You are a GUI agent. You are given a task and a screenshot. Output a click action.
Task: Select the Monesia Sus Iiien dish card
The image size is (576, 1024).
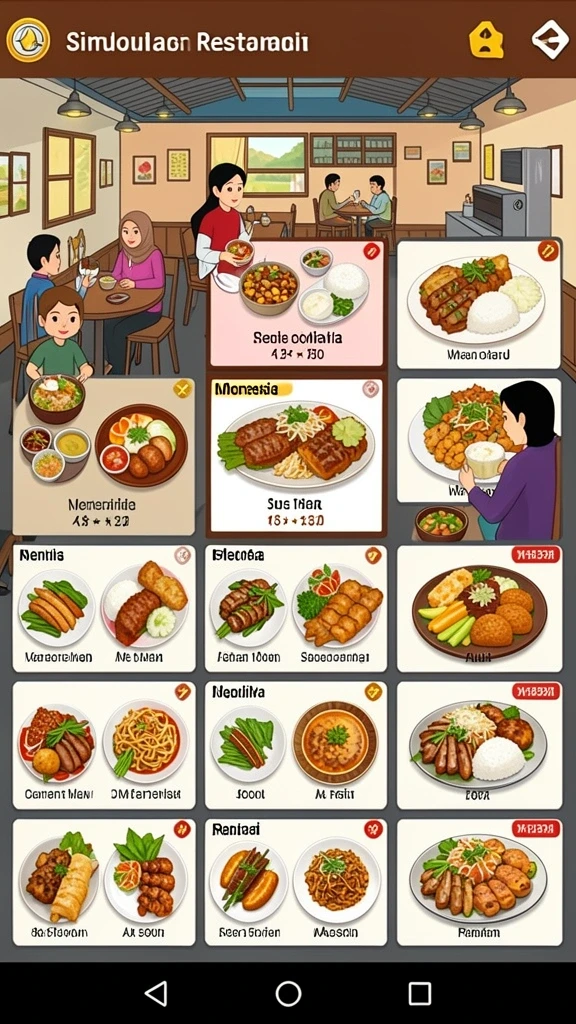[x=296, y=455]
